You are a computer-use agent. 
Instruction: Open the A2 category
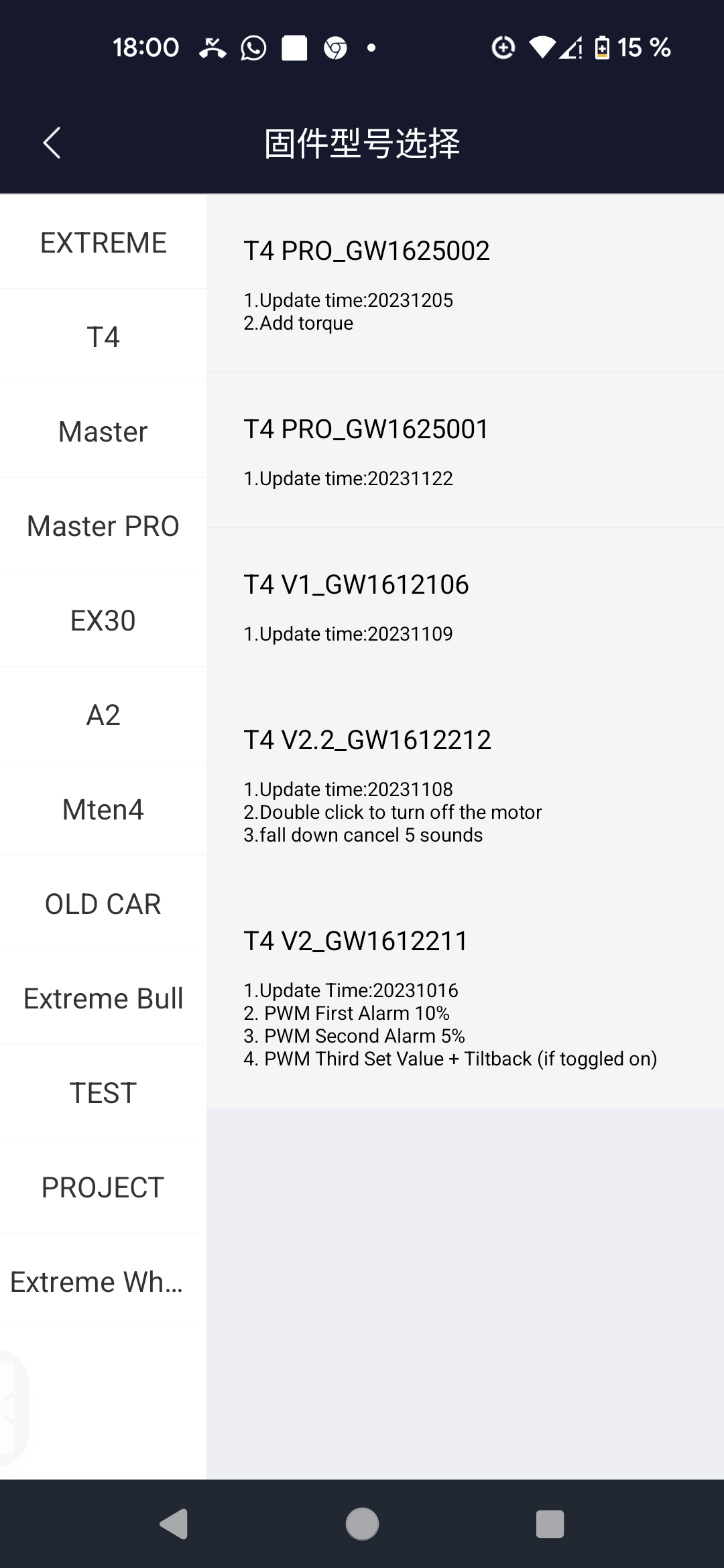pos(103,714)
